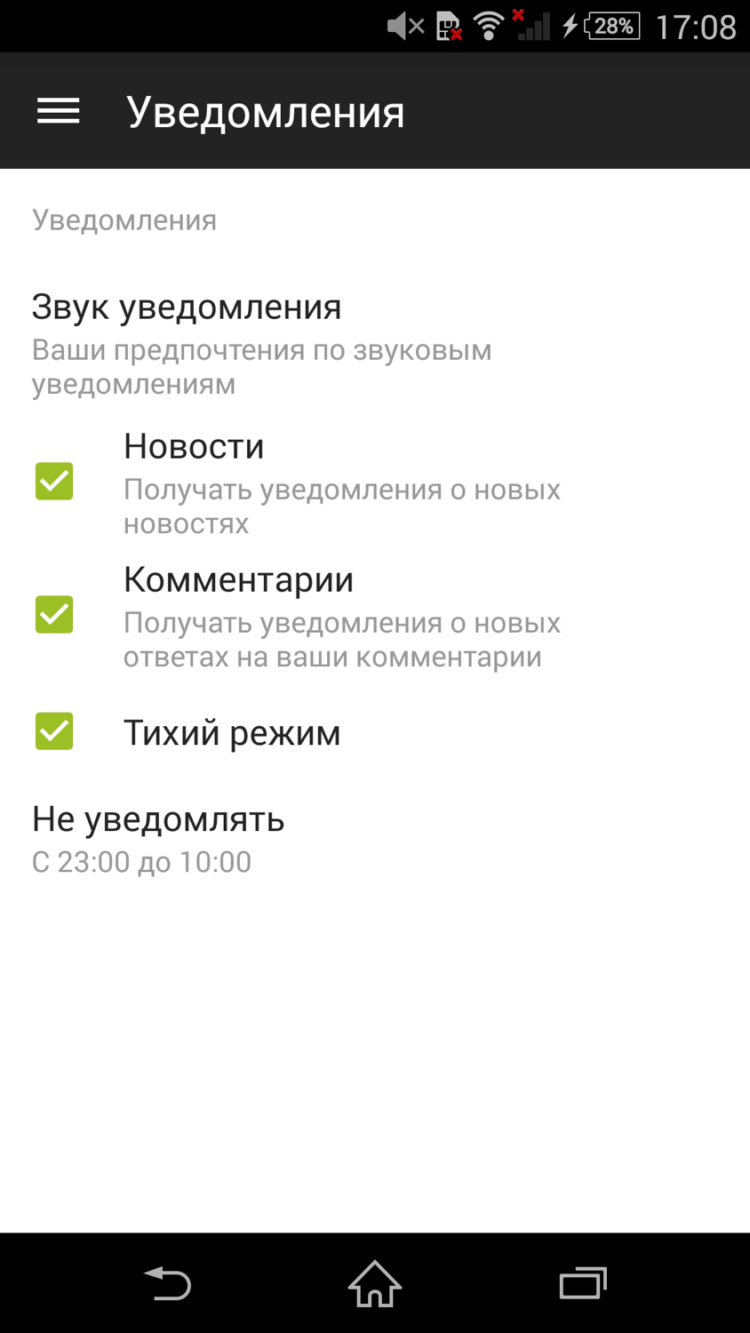
Task: Toggle the Тихий режим checkbox
Action: point(54,731)
